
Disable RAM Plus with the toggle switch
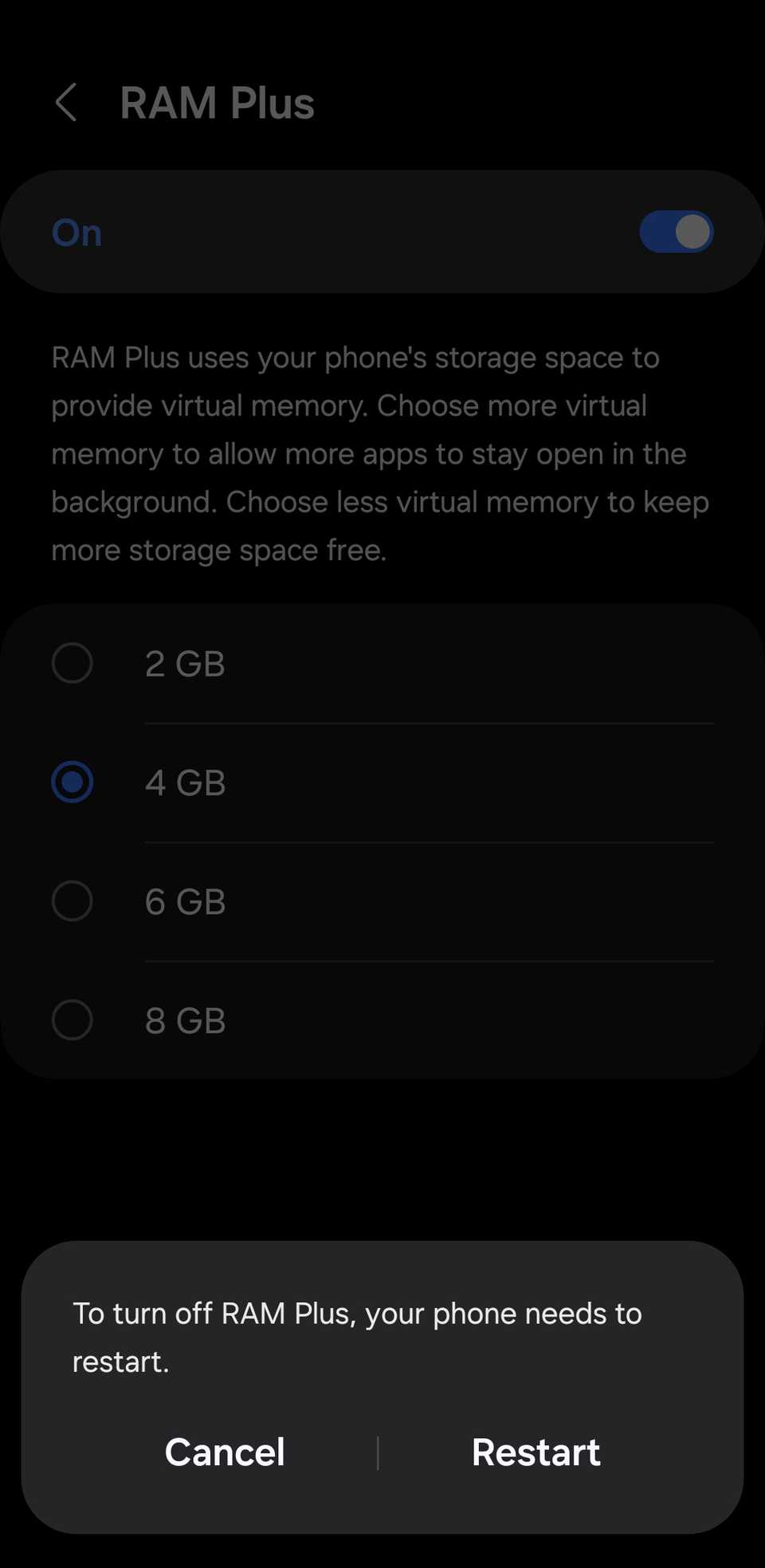[677, 232]
